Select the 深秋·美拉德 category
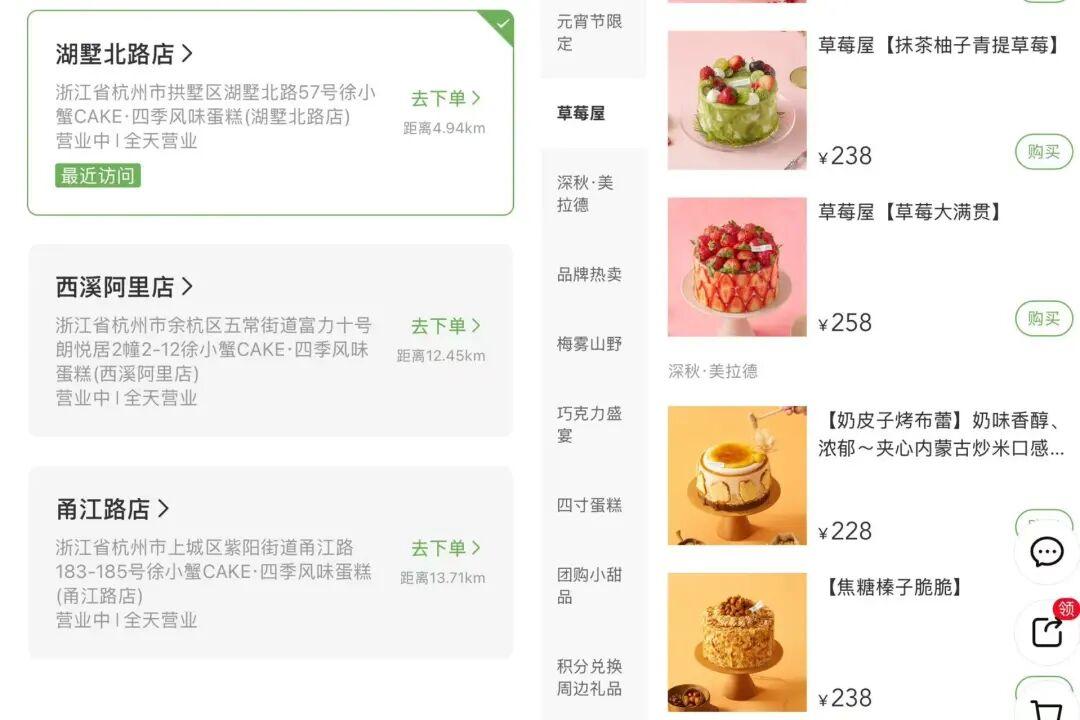The width and height of the screenshot is (1080, 720). tap(586, 194)
